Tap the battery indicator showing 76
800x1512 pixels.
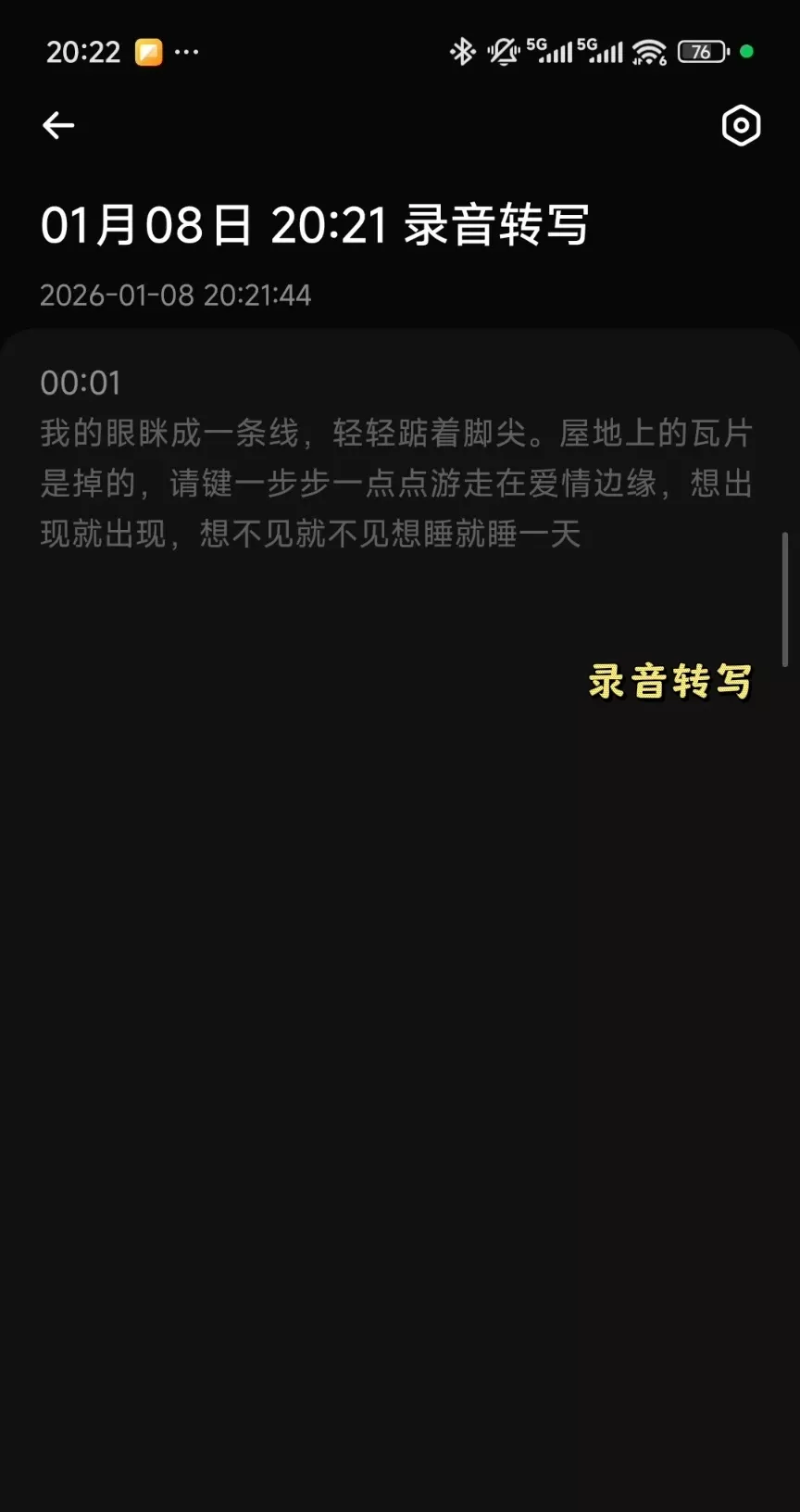click(703, 51)
